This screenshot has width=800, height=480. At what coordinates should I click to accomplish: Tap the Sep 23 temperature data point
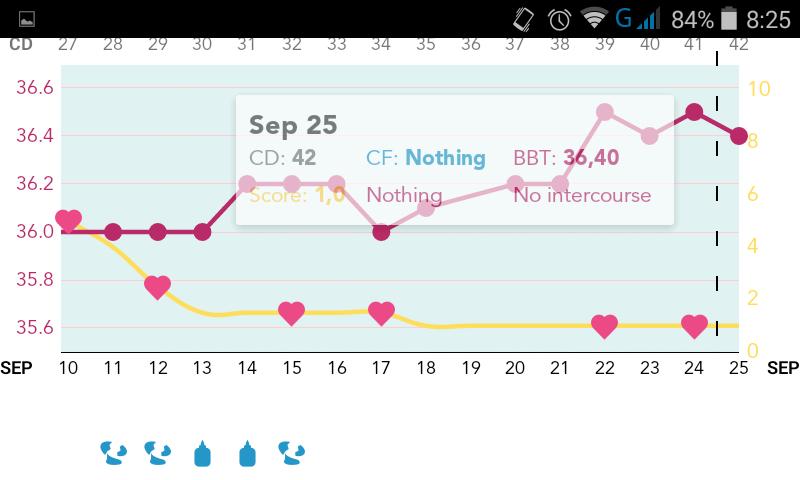click(650, 136)
